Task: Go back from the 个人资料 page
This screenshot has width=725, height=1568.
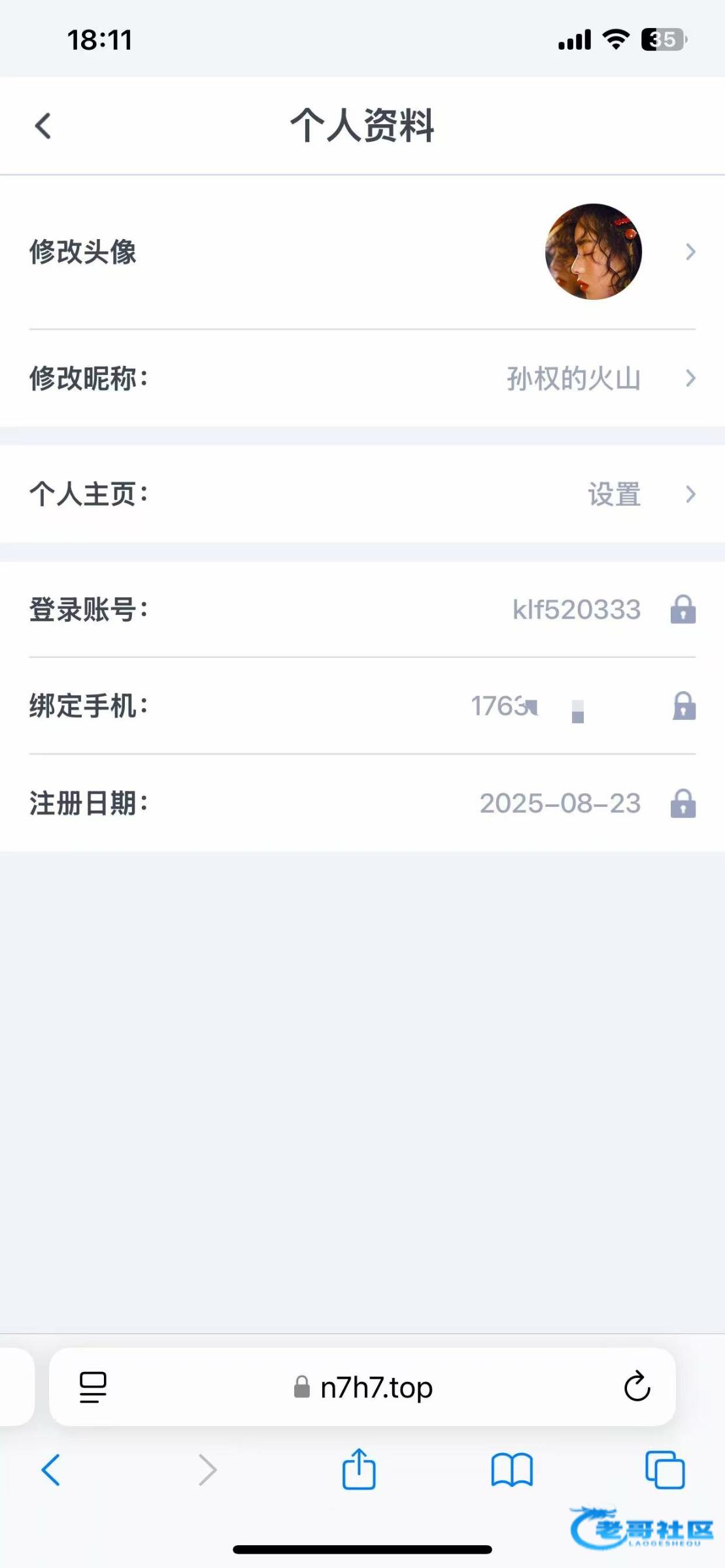Action: (x=43, y=126)
